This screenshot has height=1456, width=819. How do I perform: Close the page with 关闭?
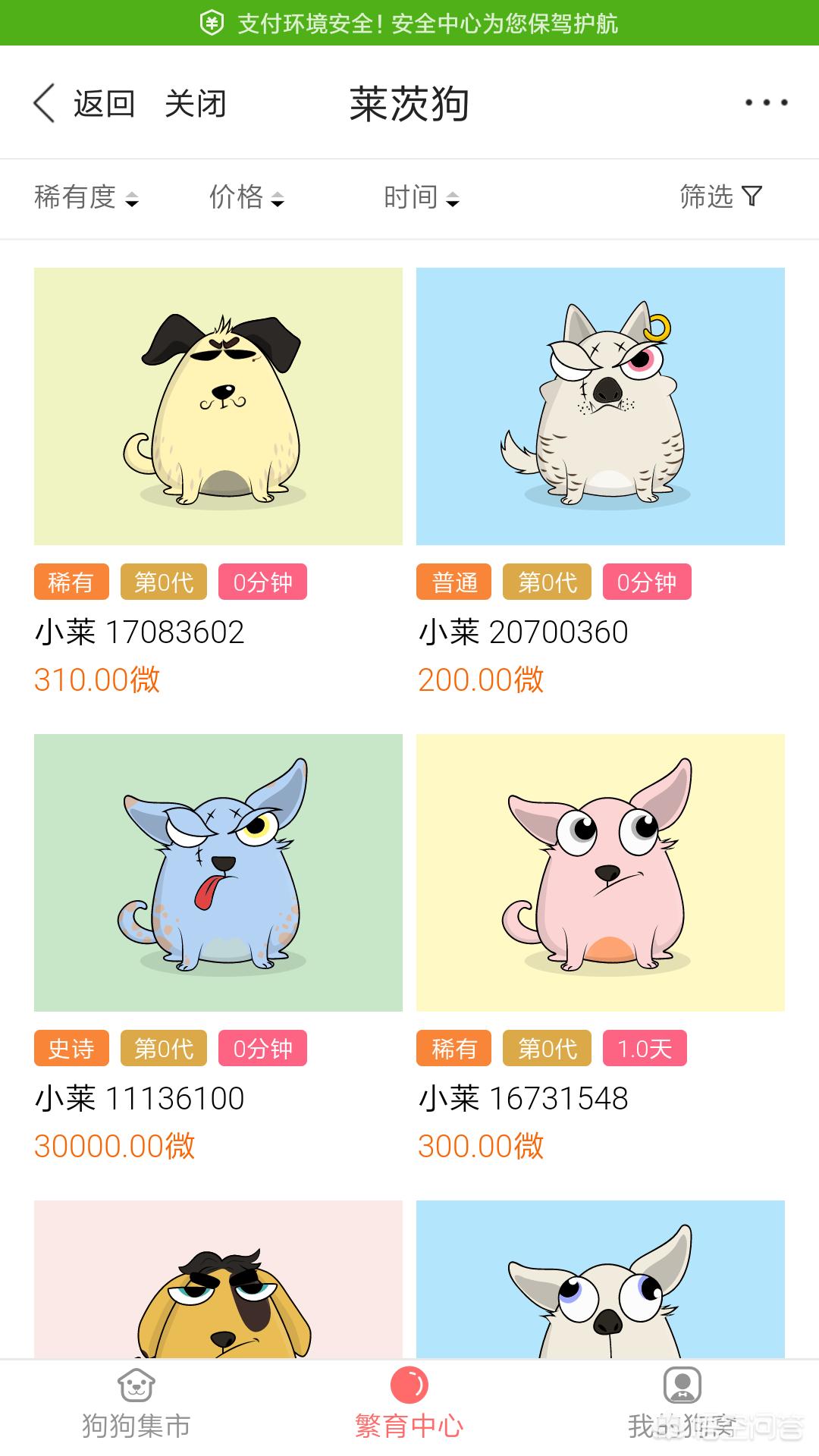[x=195, y=103]
